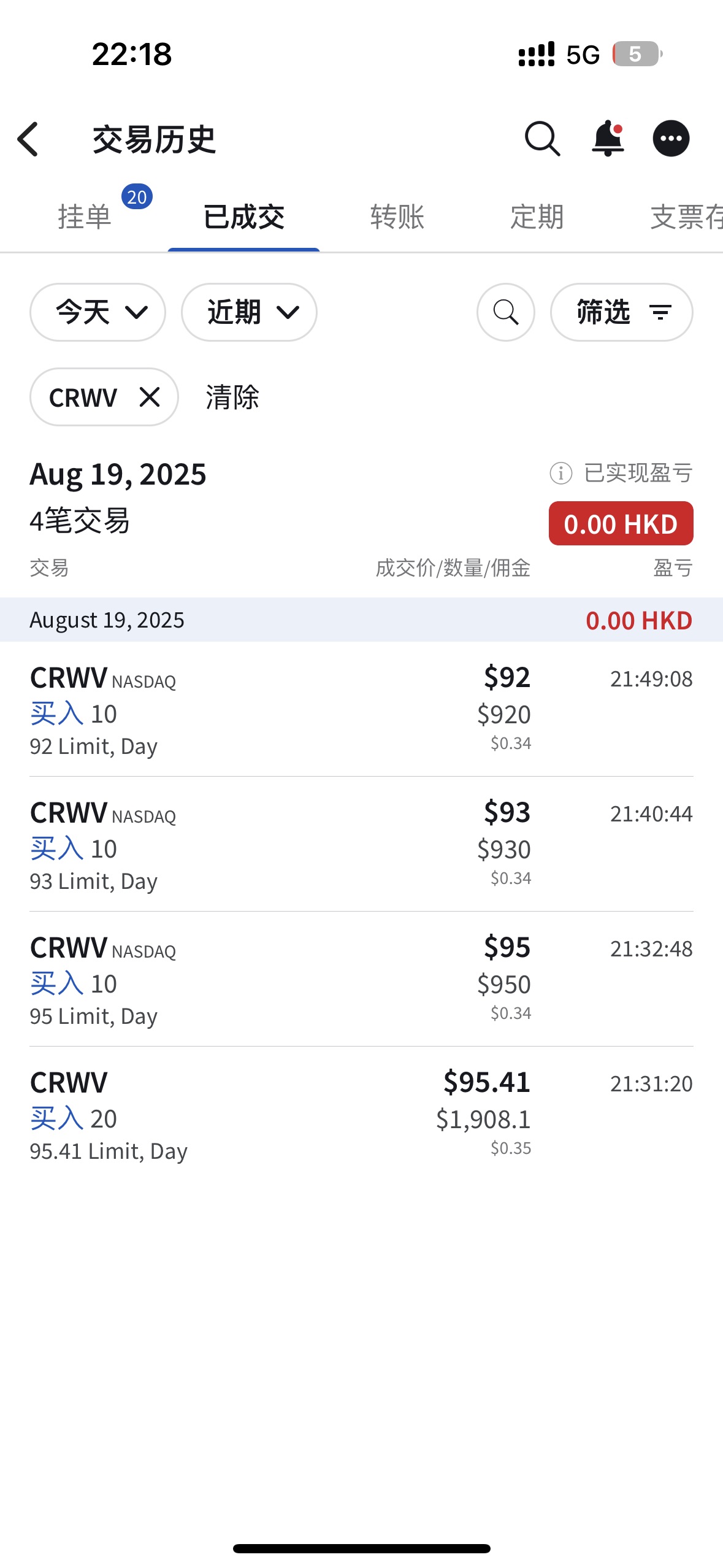View info about 已实现盈亏
The height and width of the screenshot is (1568, 723).
click(x=561, y=473)
